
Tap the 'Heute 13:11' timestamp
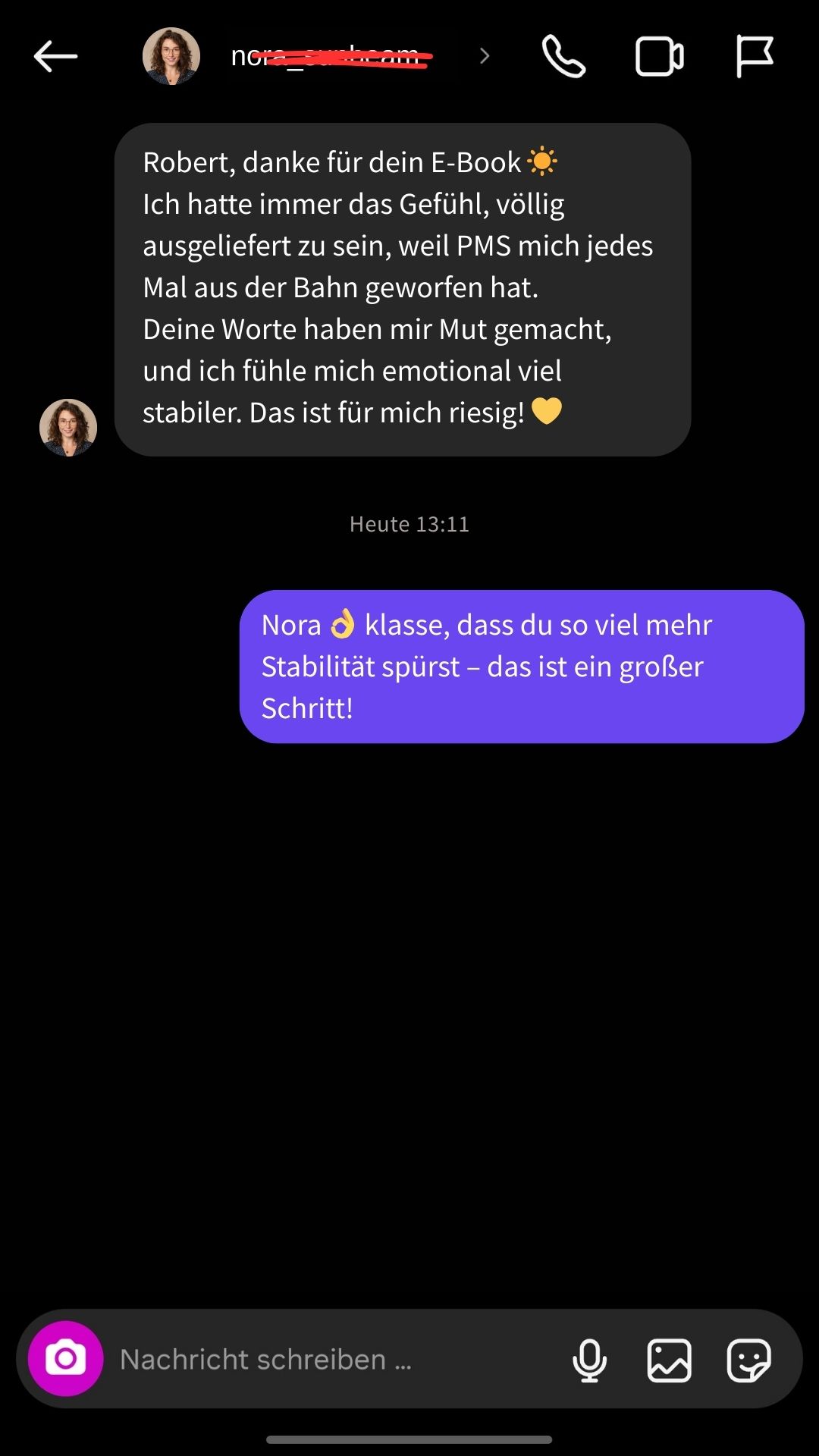coord(409,523)
